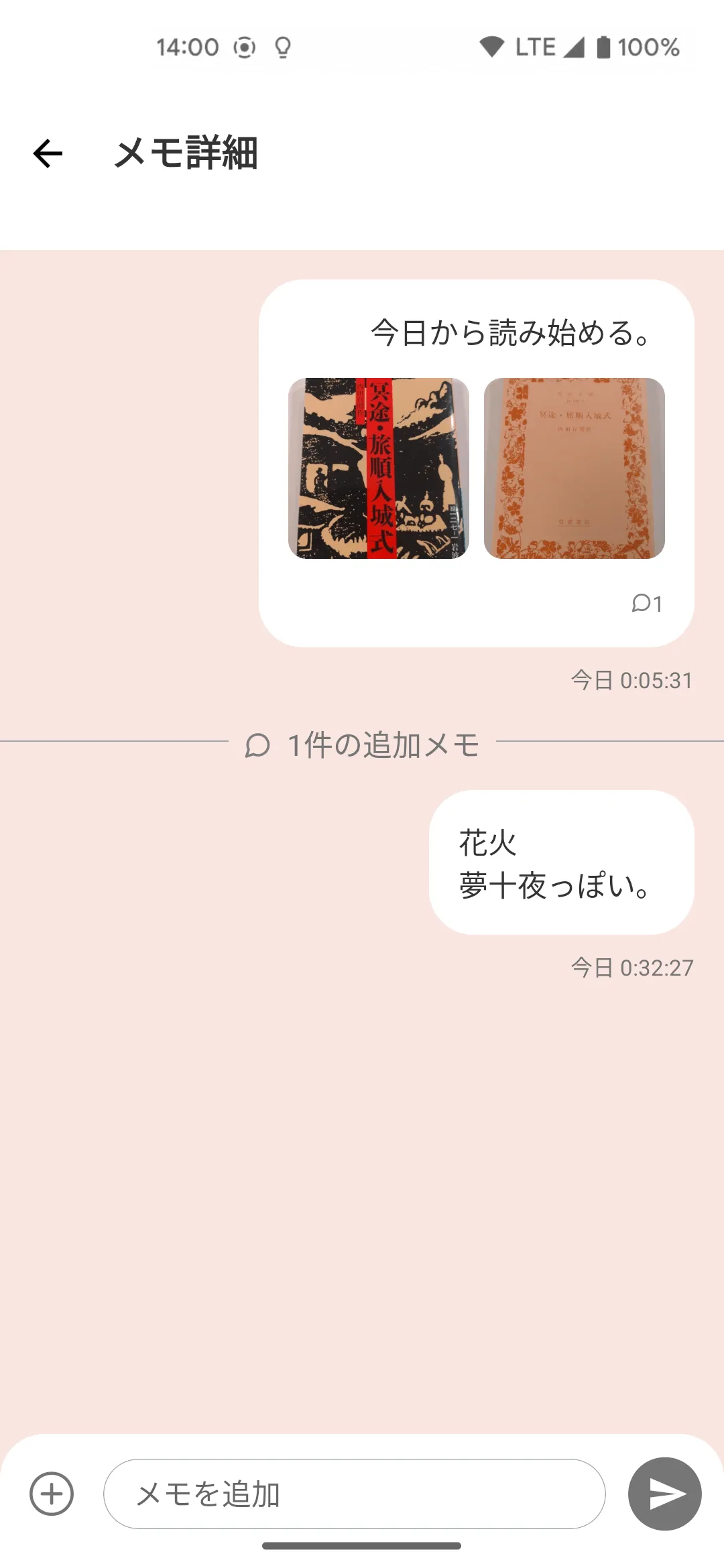Image resolution: width=724 pixels, height=1568 pixels.
Task: Tap the battery 100% indicator
Action: point(636,46)
